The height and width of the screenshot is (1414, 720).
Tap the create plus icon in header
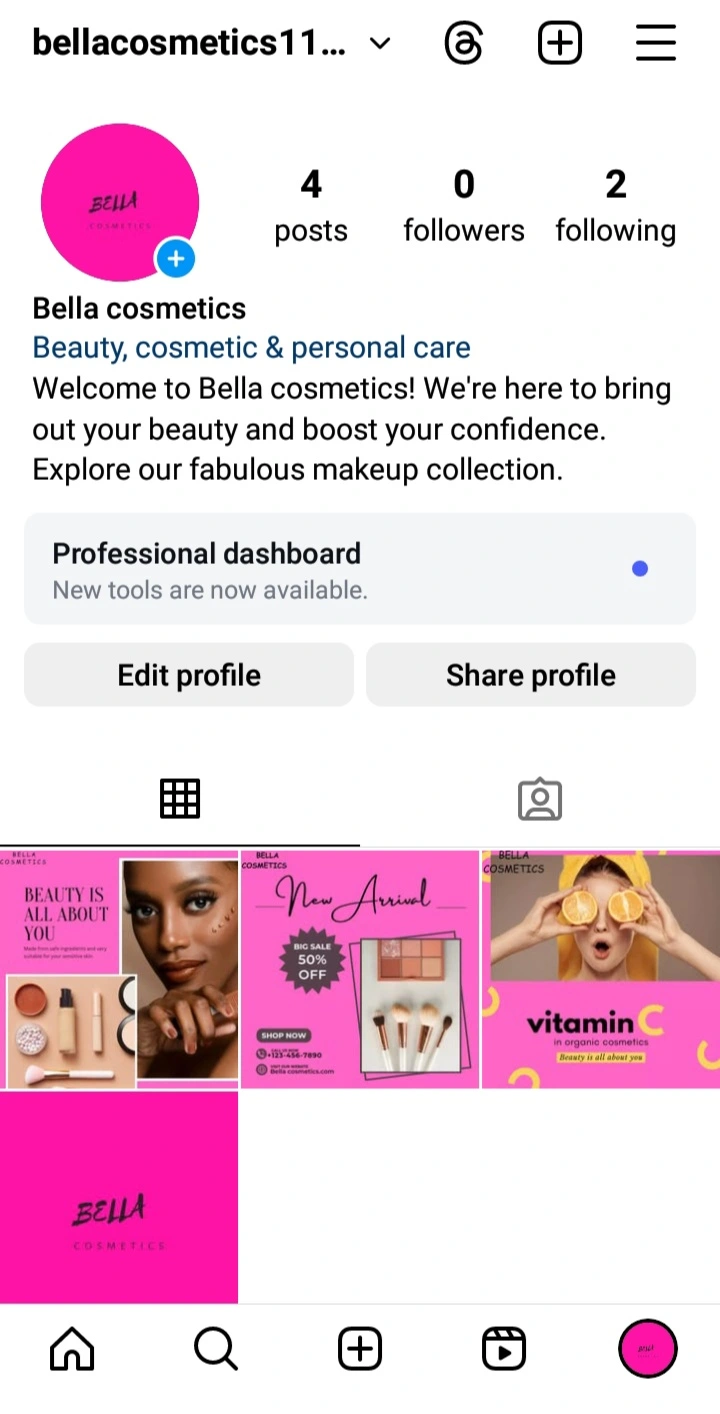[559, 43]
